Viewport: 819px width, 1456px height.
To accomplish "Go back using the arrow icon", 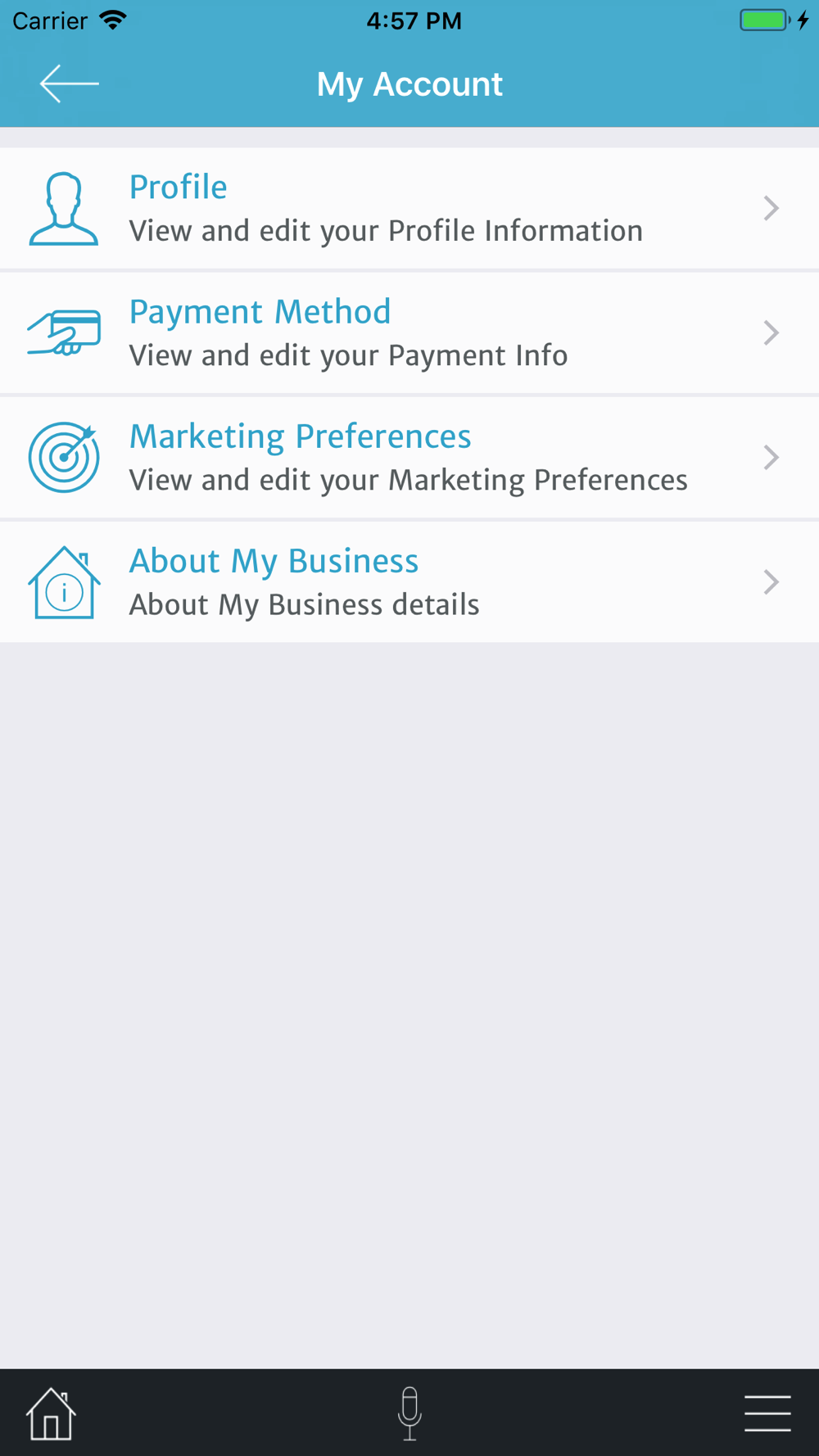I will (70, 84).
